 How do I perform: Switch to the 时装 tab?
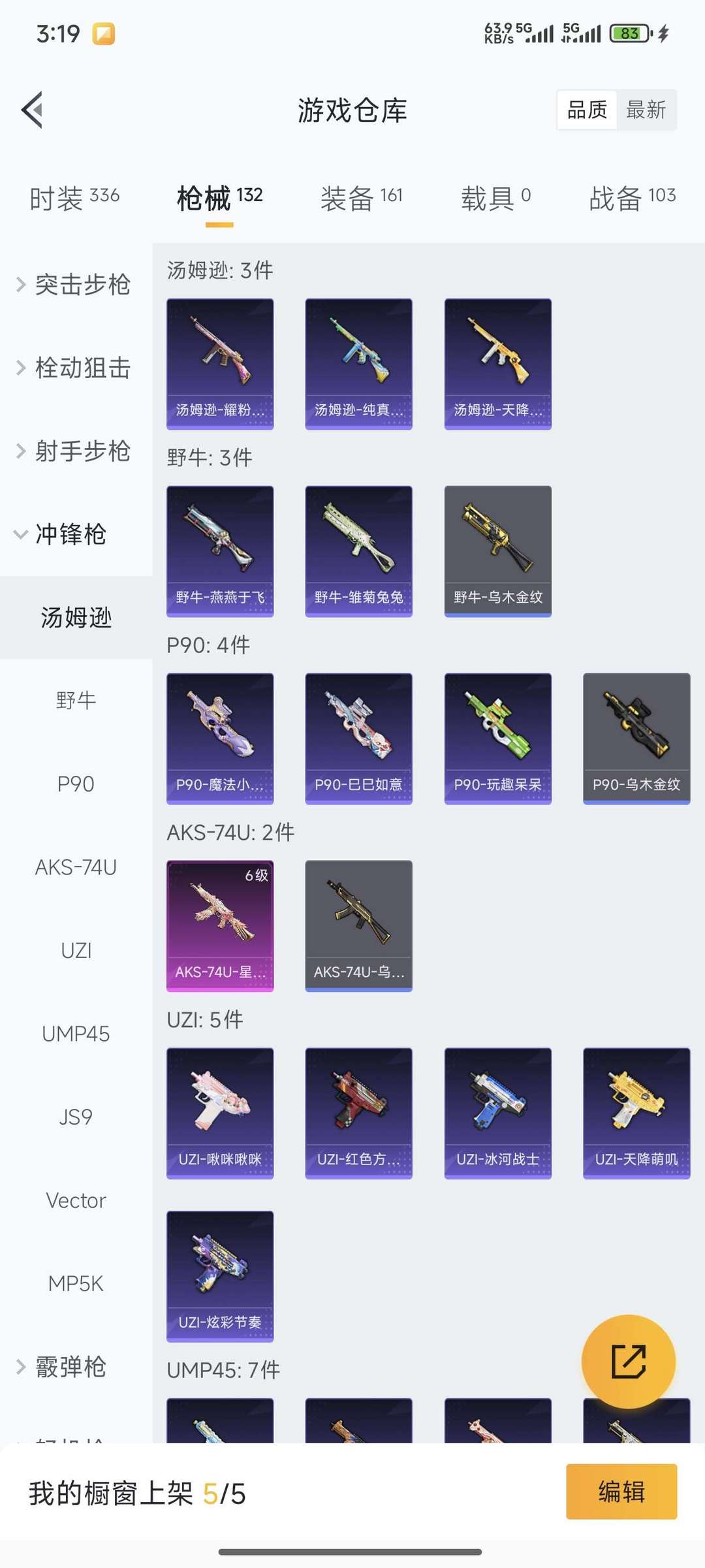point(74,197)
